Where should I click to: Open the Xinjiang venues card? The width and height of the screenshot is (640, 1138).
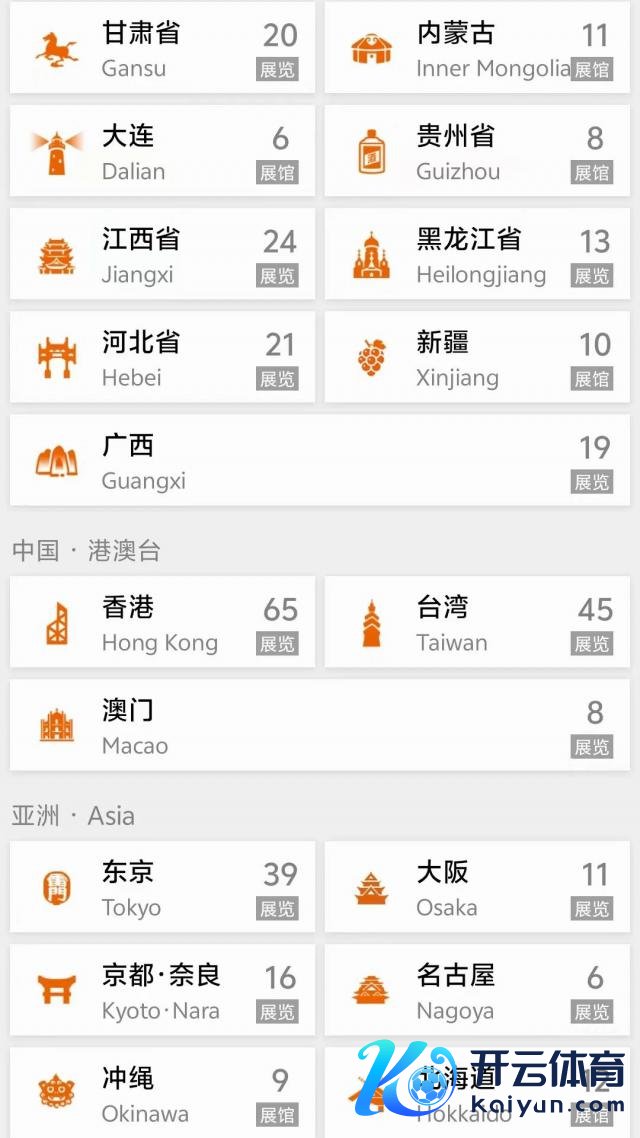[477, 358]
